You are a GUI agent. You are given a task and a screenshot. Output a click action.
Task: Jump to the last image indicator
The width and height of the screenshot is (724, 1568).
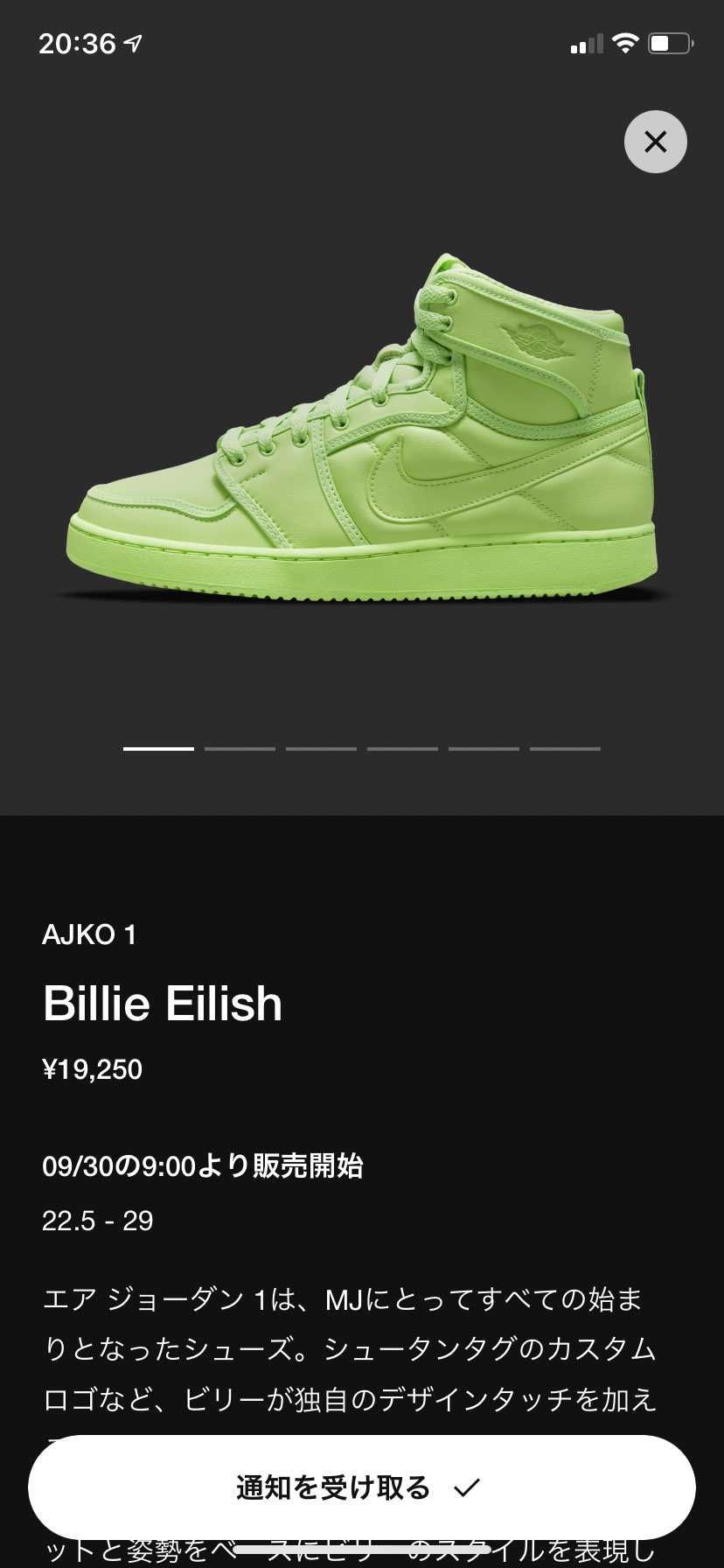565,749
